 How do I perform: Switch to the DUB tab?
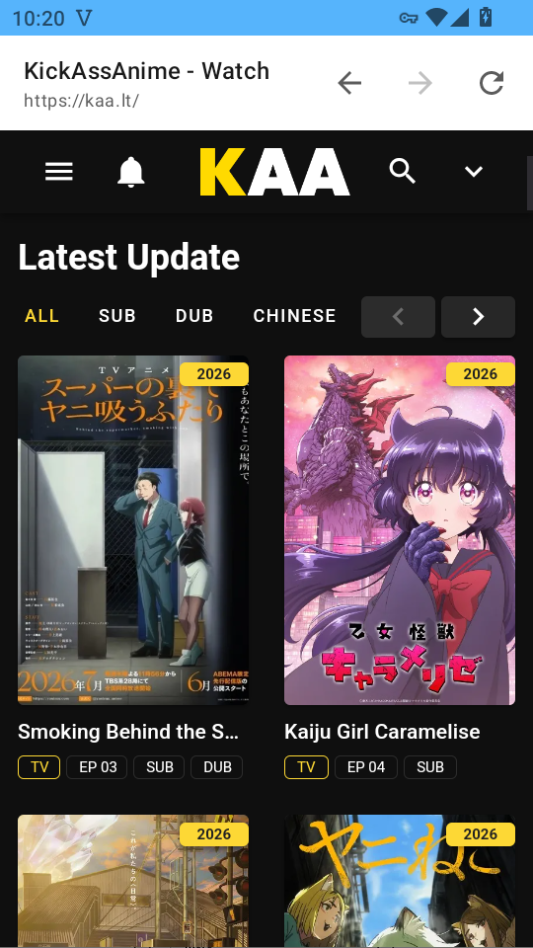pyautogui.click(x=195, y=316)
